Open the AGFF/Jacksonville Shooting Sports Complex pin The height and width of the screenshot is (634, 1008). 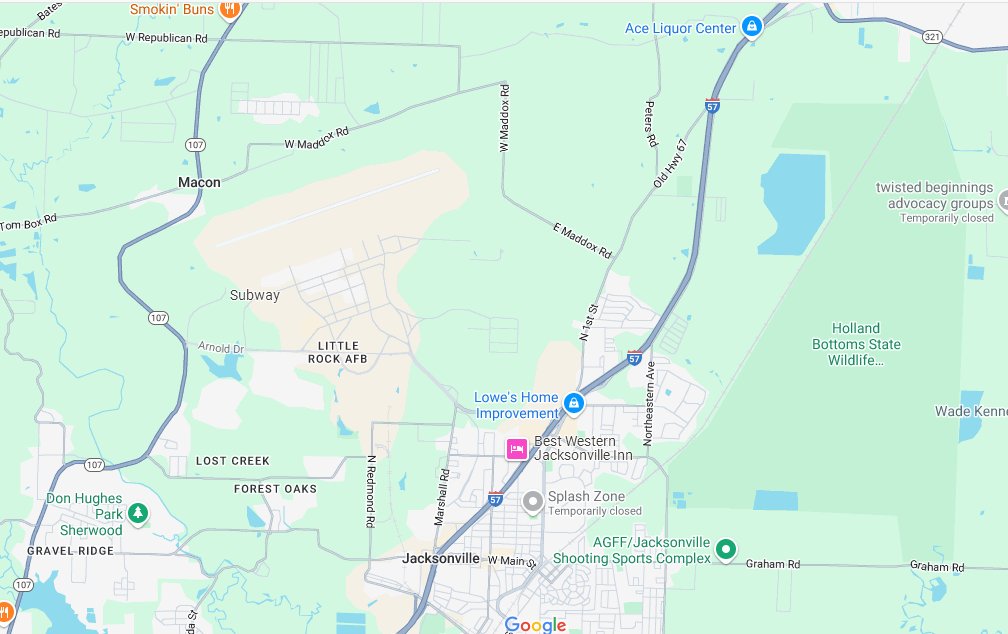727,549
